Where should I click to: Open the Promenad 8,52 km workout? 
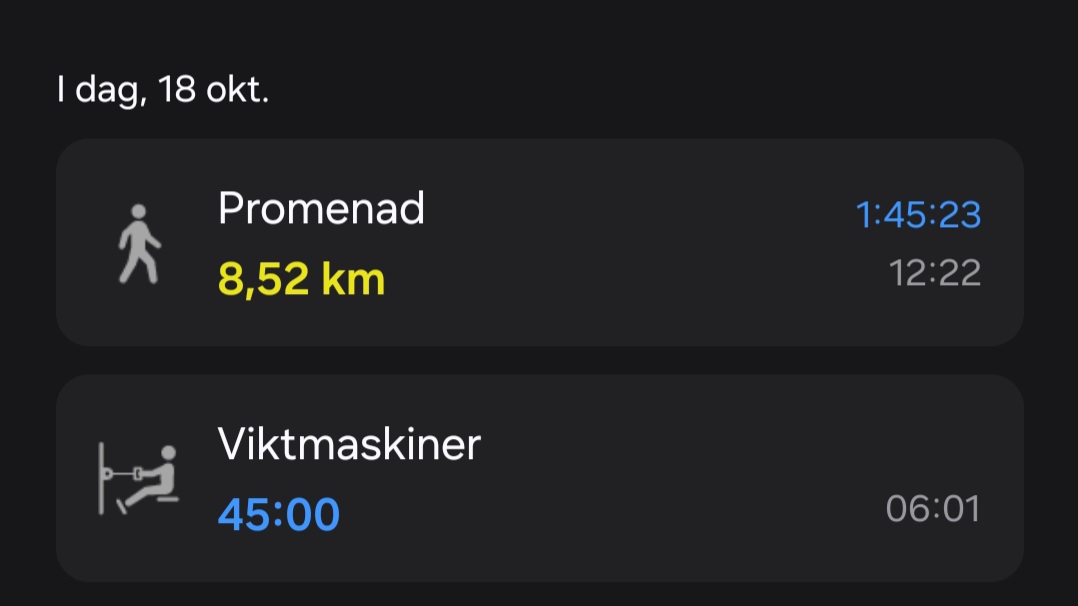(x=539, y=243)
